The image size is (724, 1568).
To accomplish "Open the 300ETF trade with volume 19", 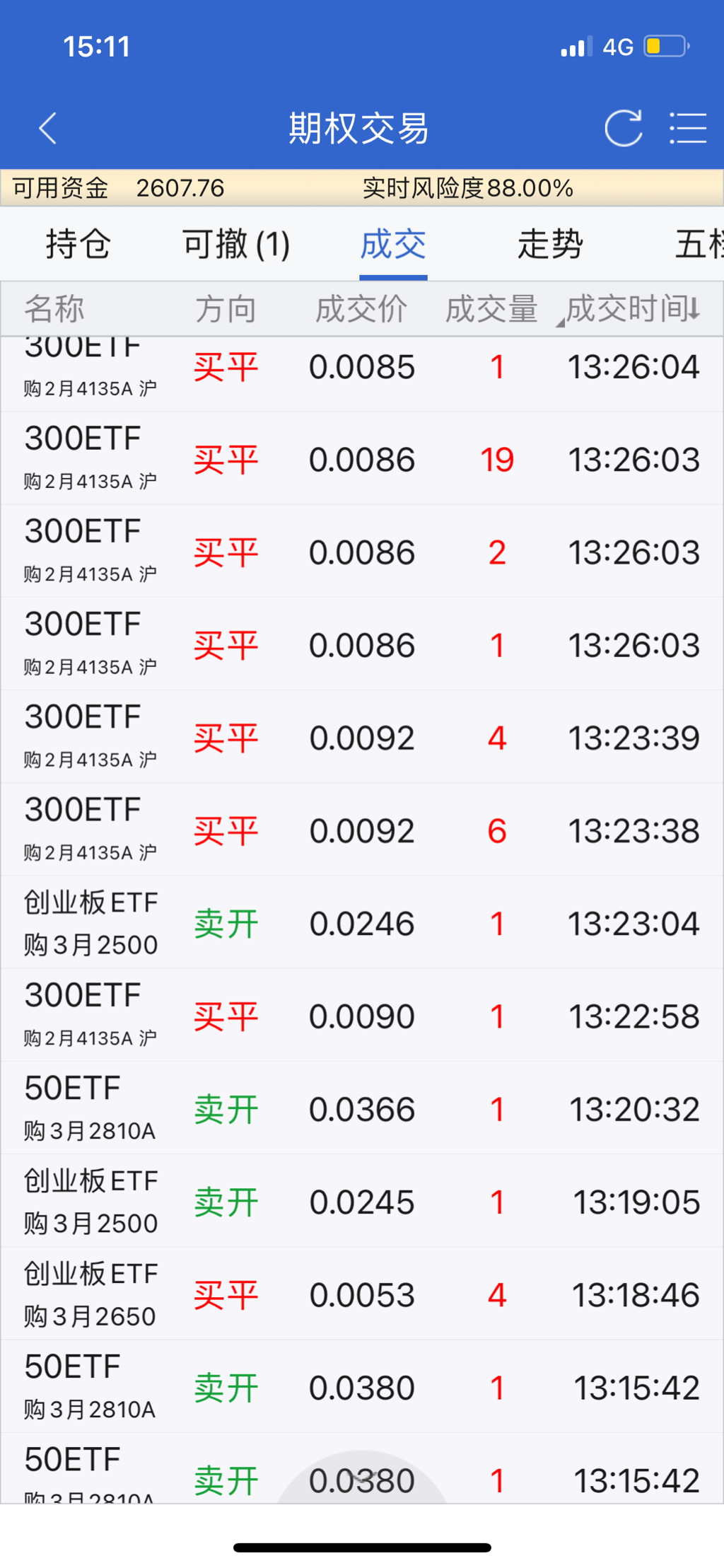I will (362, 460).
